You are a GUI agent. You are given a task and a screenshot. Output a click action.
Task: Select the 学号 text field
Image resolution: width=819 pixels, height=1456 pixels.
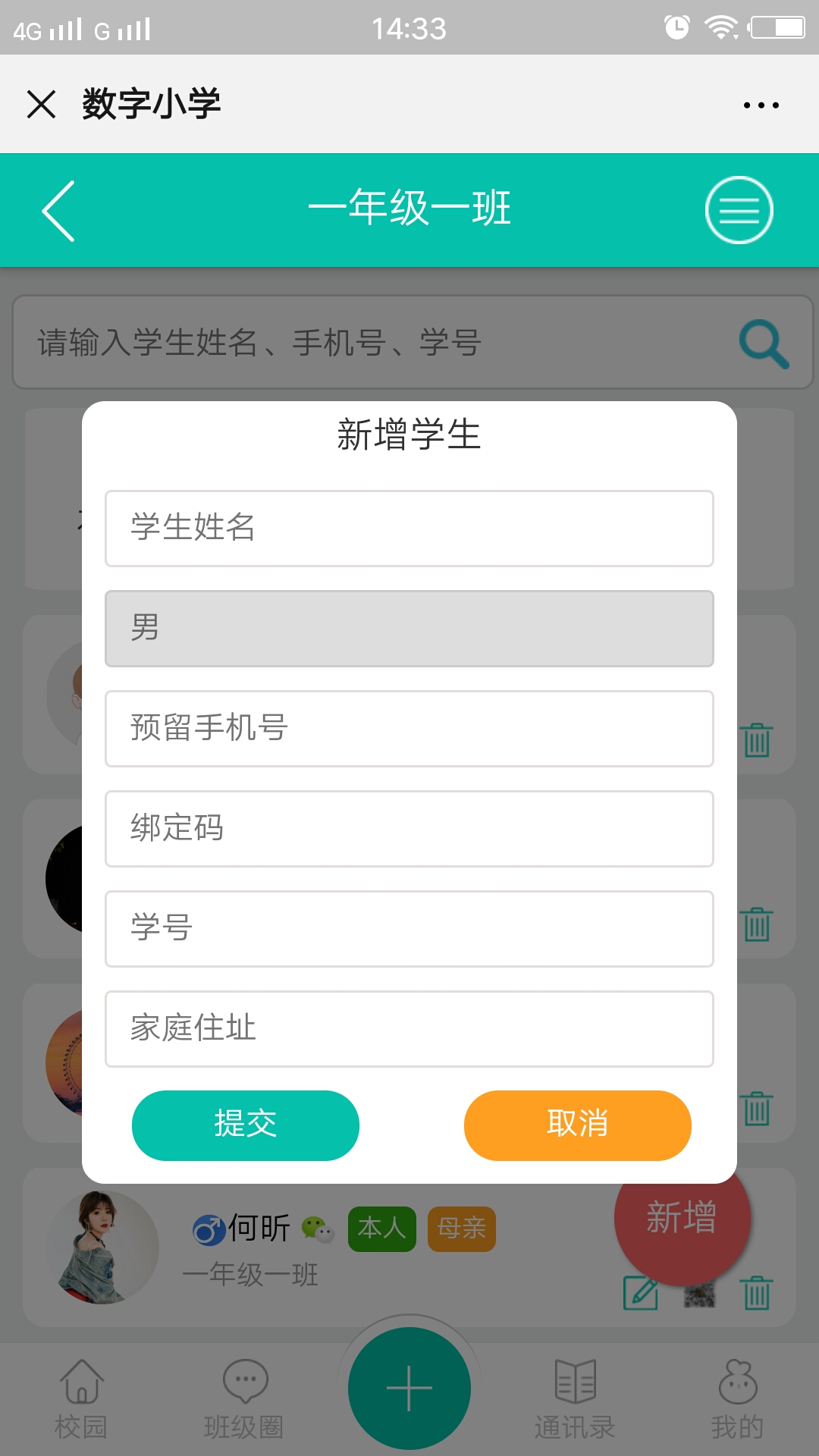(409, 929)
